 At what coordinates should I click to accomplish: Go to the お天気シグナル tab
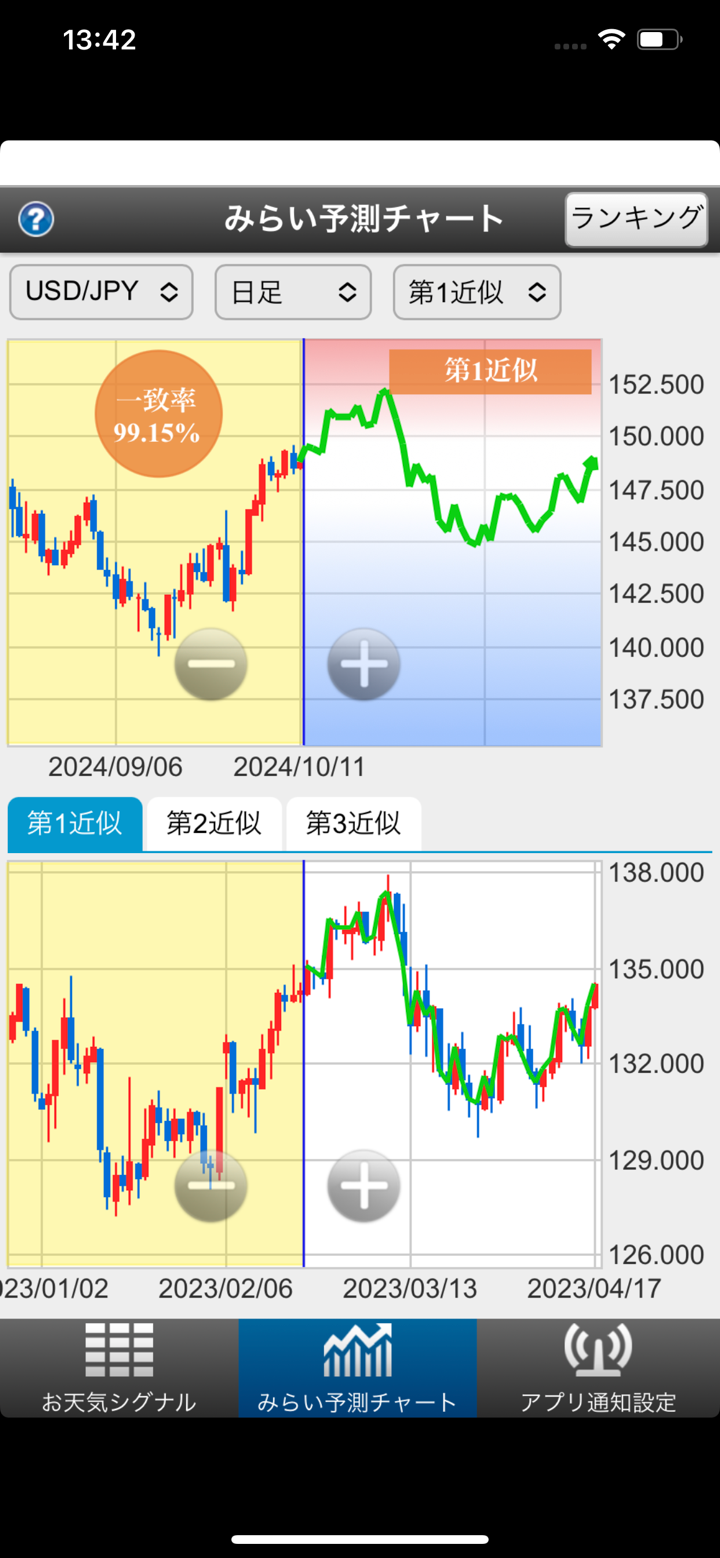(x=119, y=1367)
